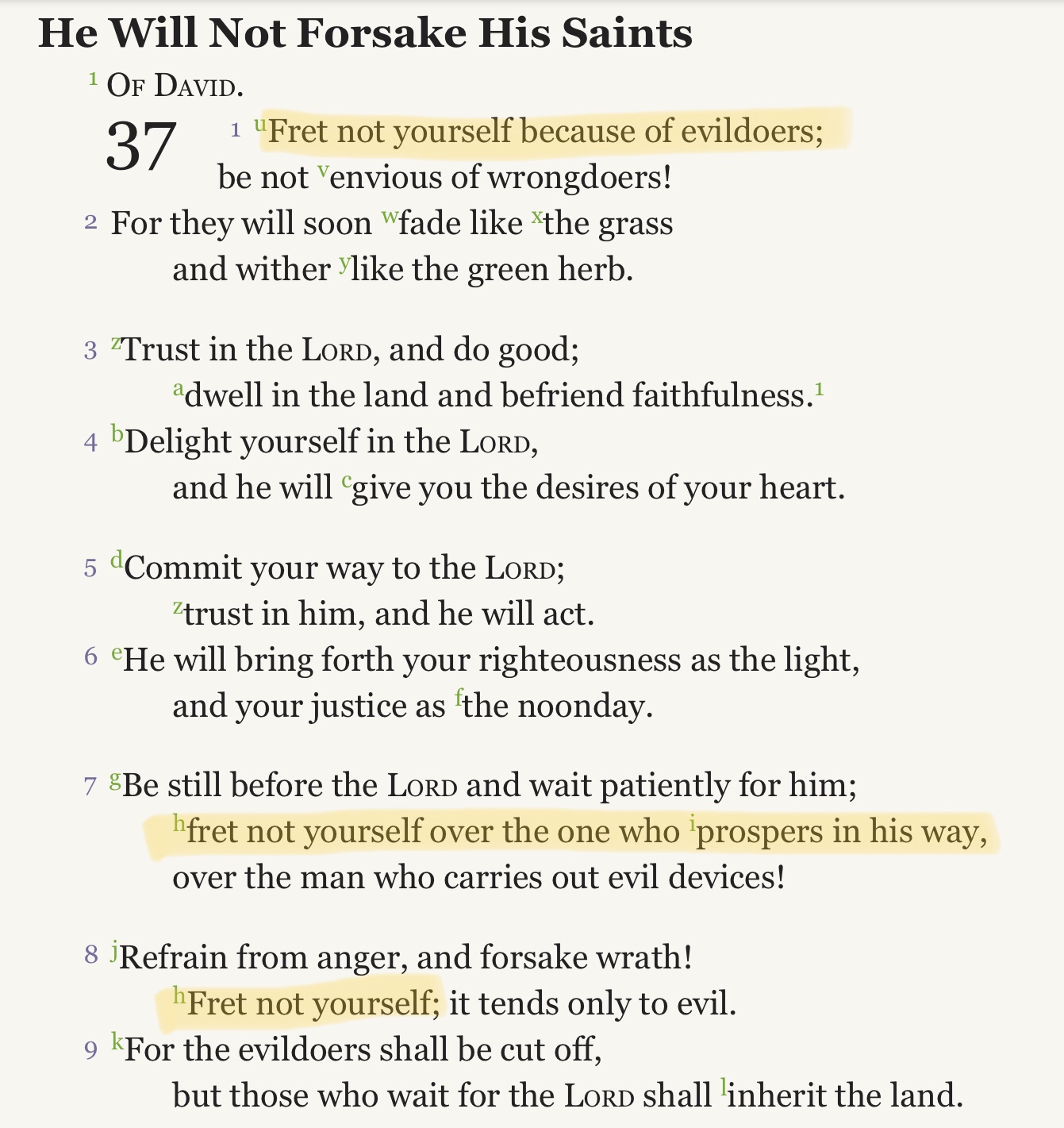Viewport: 1064px width, 1128px height.
Task: Tap cross-reference j before "Refrain from anger"
Action: click(x=114, y=950)
